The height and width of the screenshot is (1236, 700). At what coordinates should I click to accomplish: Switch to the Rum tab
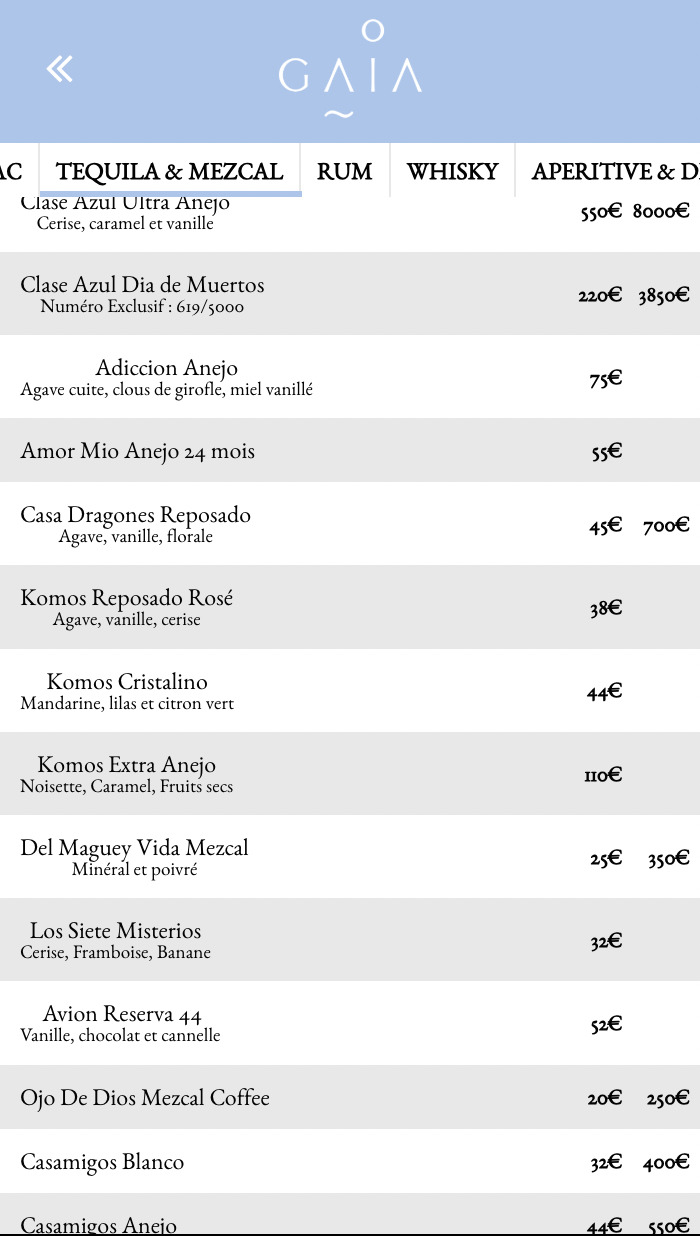345,171
